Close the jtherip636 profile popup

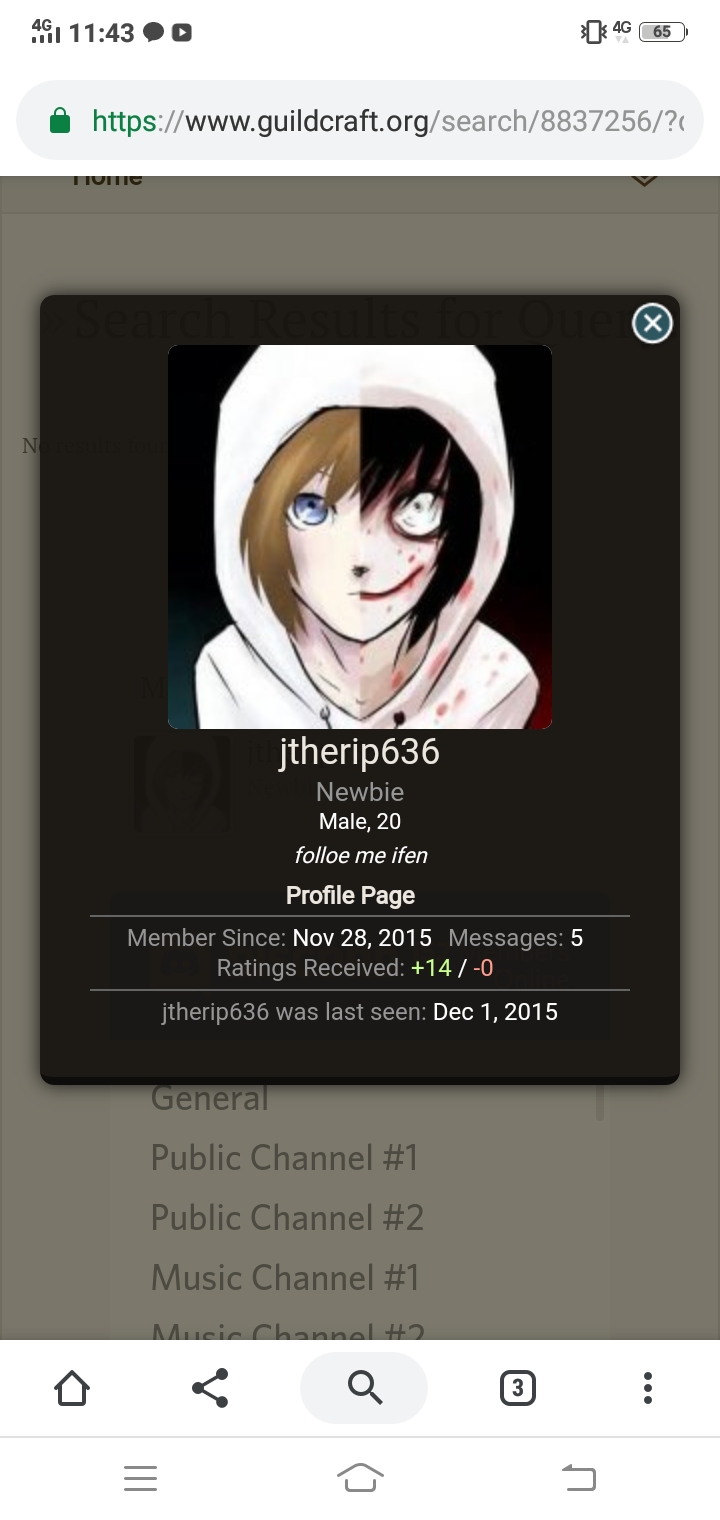(x=653, y=323)
